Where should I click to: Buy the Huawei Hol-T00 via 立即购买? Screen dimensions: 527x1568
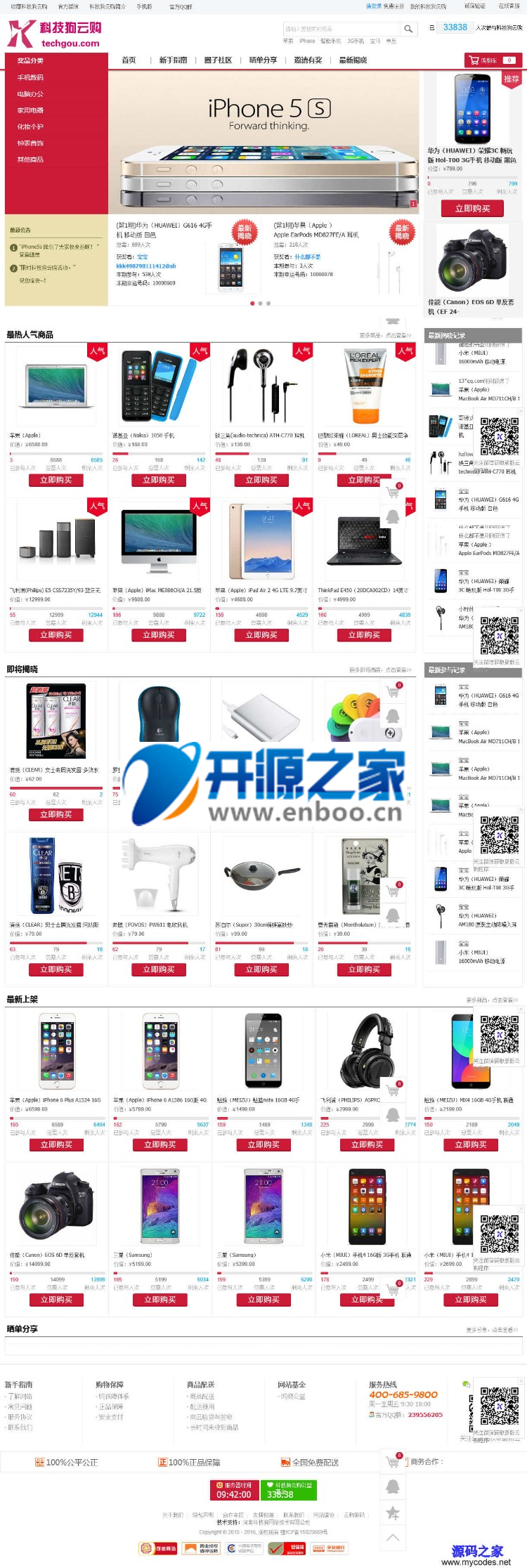(x=472, y=209)
